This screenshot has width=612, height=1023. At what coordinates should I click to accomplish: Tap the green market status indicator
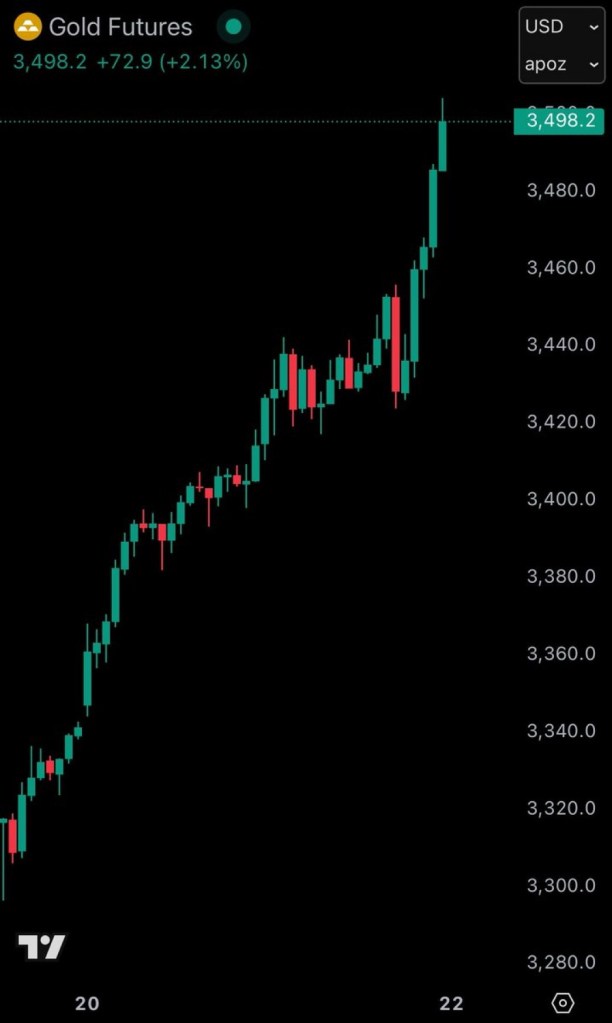[x=233, y=27]
